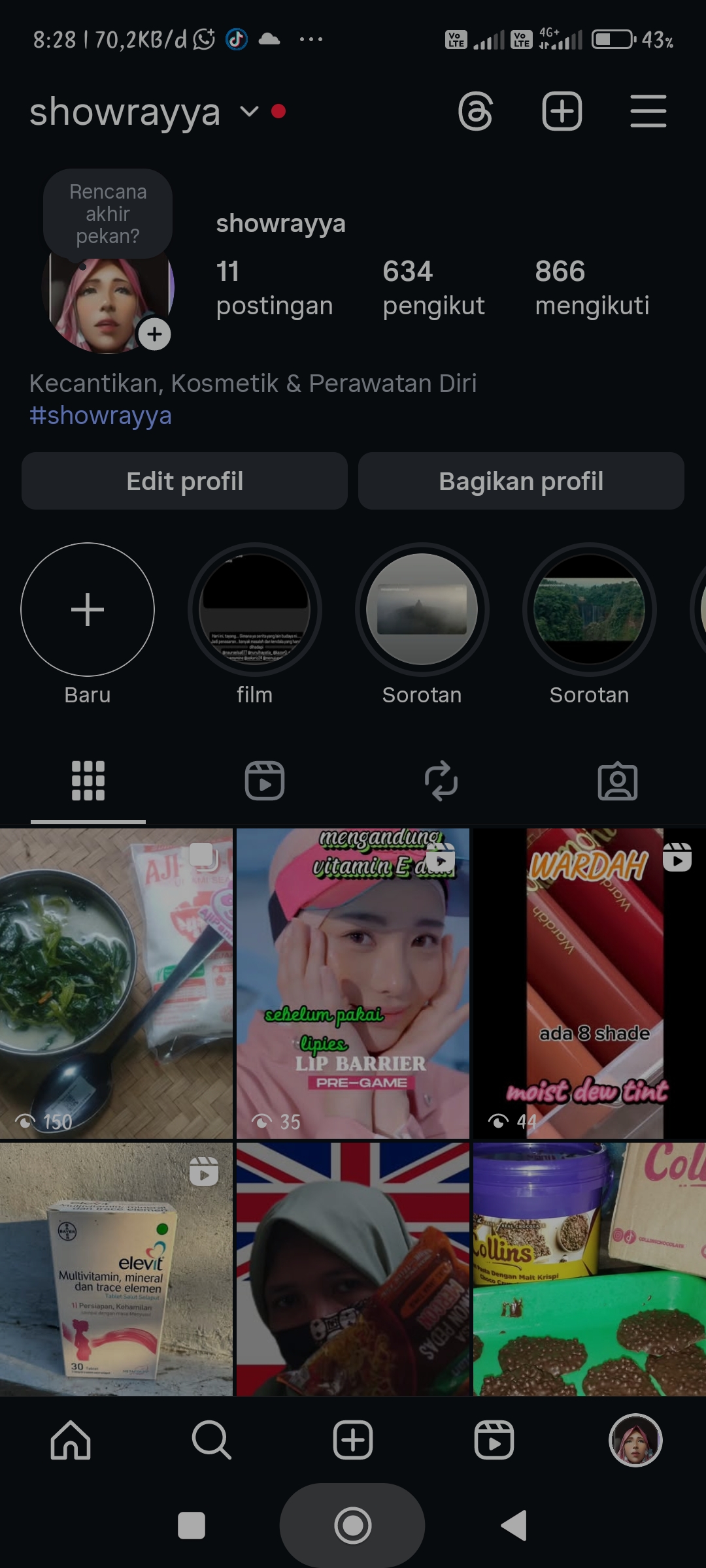Open the hamburger settings menu
This screenshot has width=706, height=1568.
(x=648, y=112)
